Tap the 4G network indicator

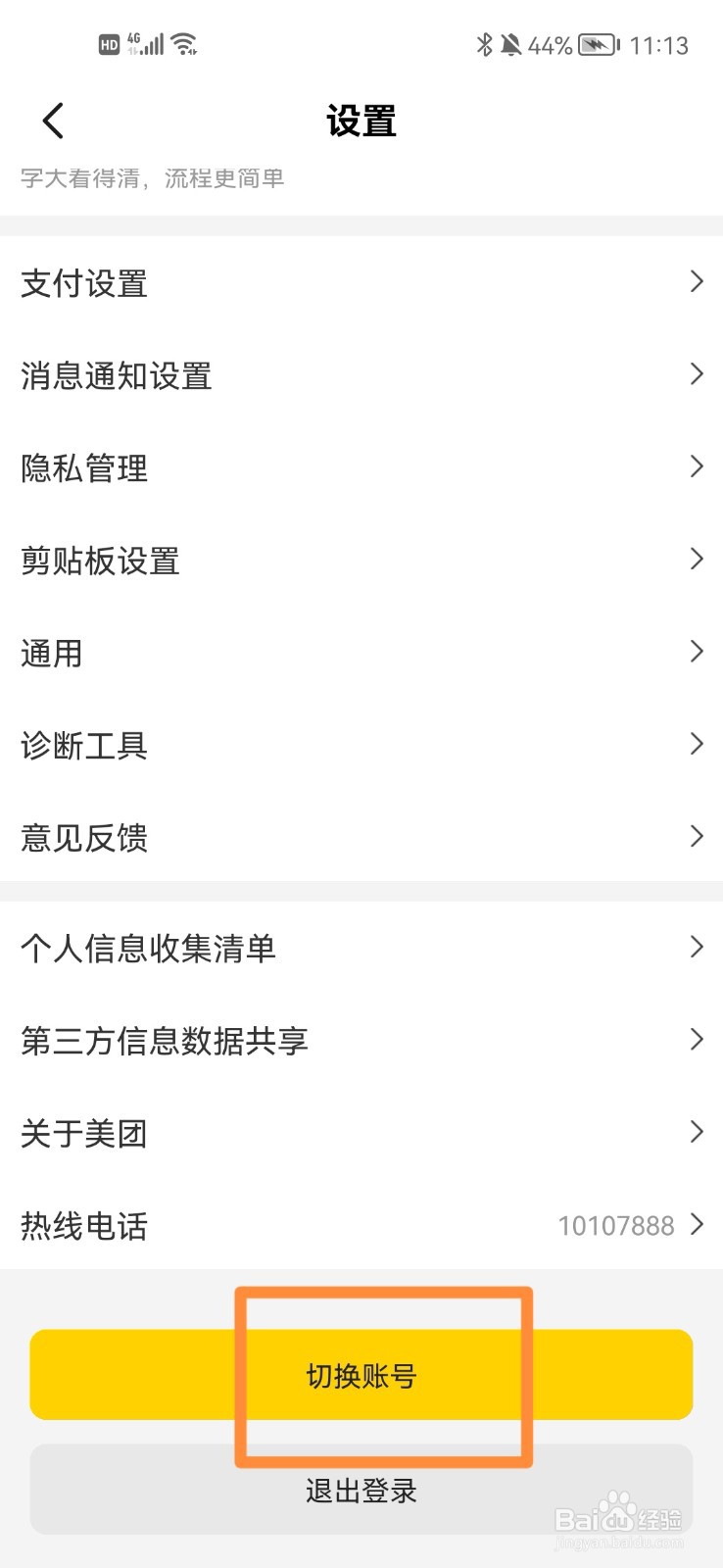click(x=135, y=39)
